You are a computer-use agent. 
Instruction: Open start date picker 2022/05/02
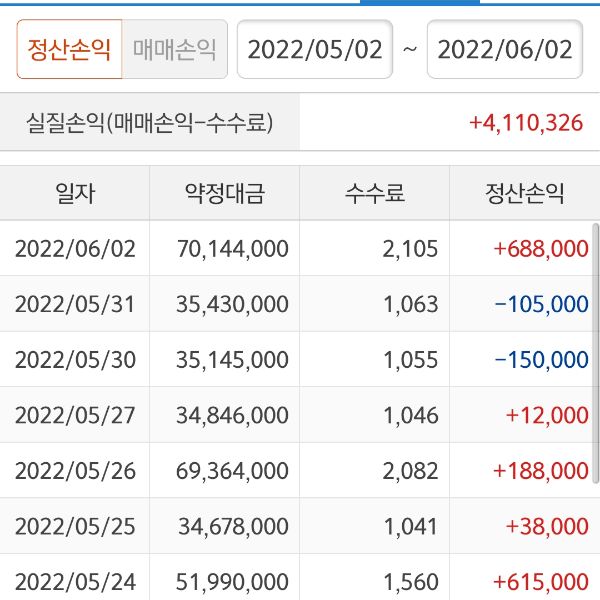coord(315,49)
